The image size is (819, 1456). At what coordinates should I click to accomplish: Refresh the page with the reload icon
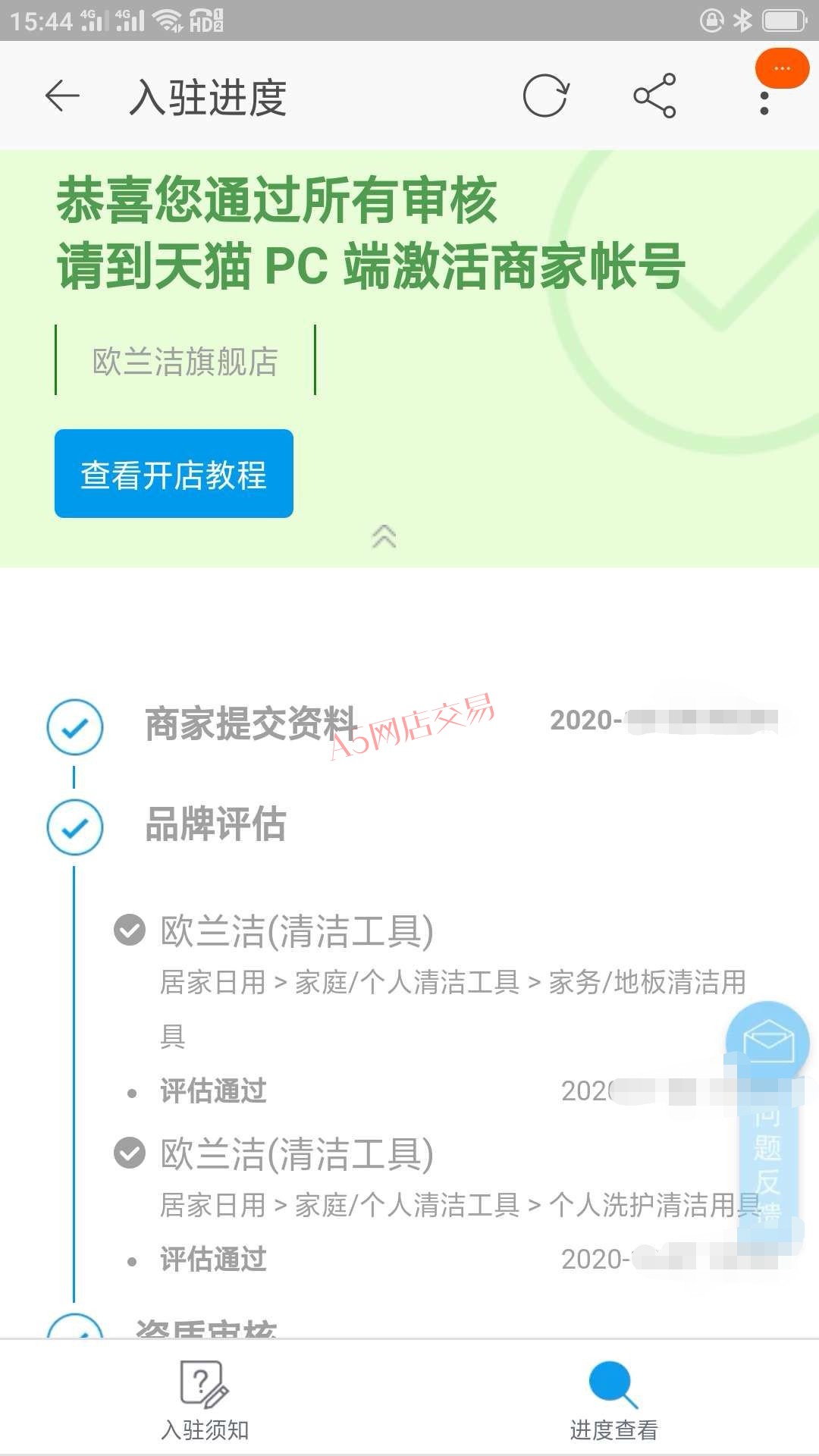(x=545, y=96)
